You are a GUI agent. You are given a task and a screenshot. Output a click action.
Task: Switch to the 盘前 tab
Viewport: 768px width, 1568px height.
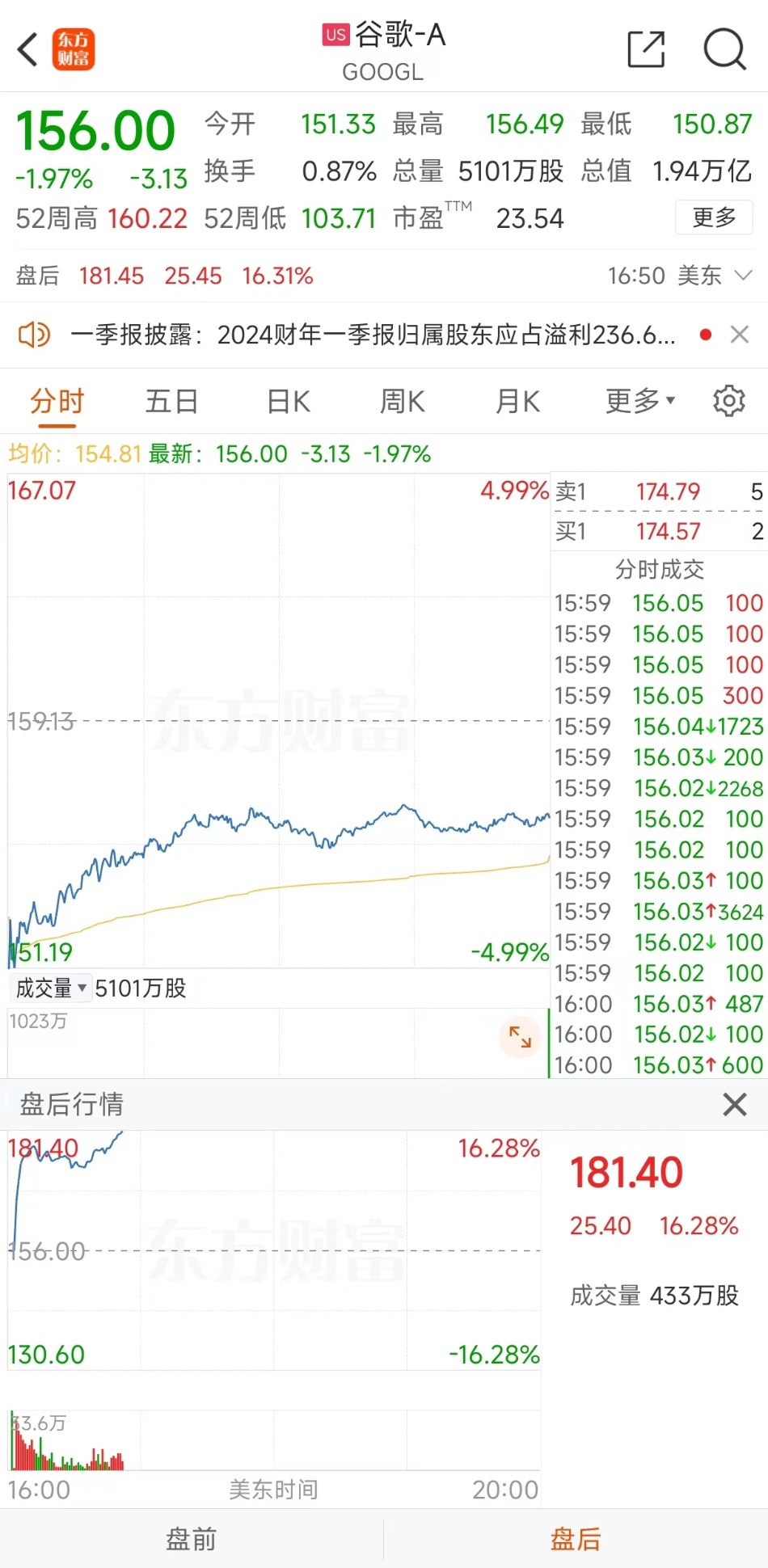click(x=192, y=1539)
